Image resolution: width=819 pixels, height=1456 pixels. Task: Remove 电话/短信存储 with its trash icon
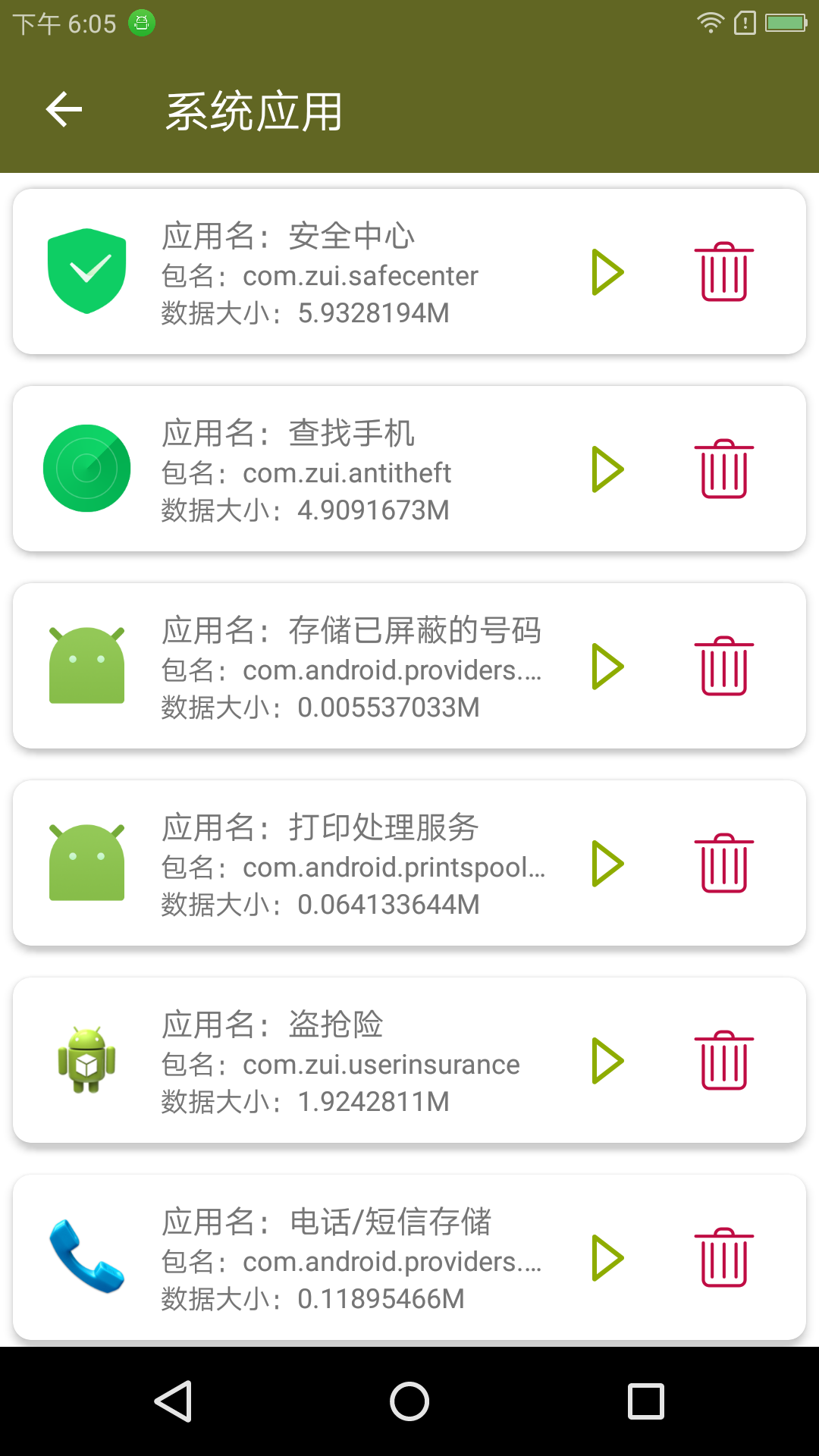pos(724,1257)
